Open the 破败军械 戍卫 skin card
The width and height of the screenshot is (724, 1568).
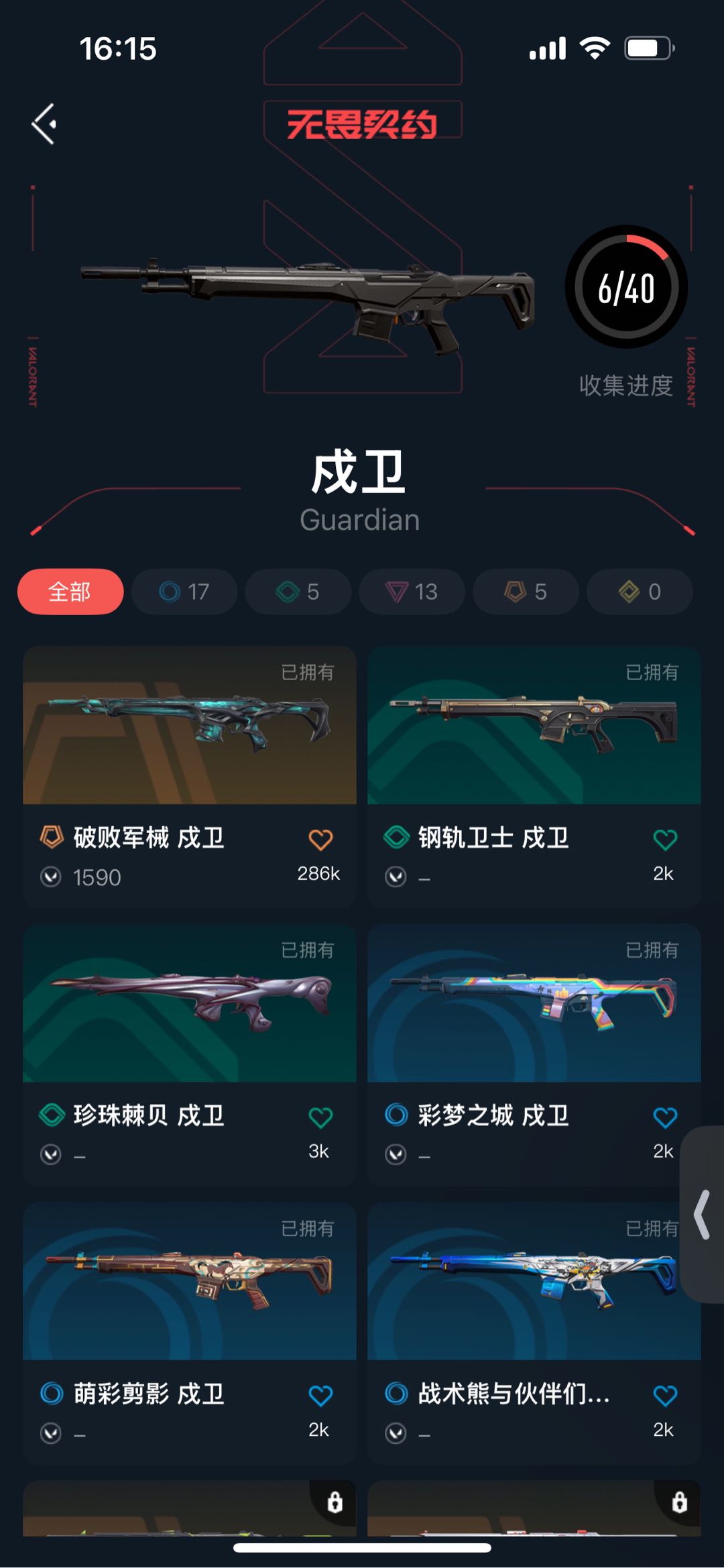[190, 777]
